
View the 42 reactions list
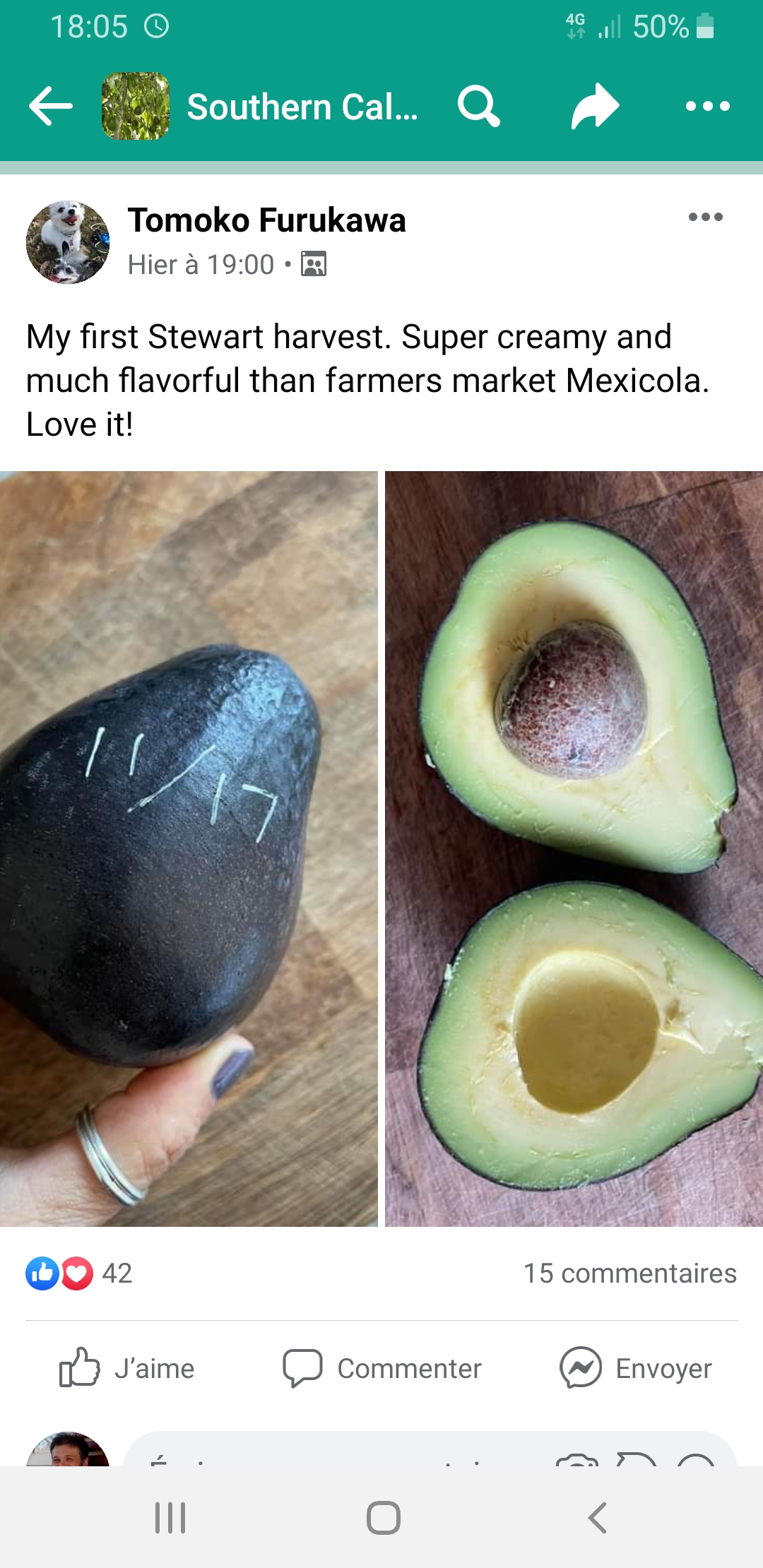tap(79, 1273)
